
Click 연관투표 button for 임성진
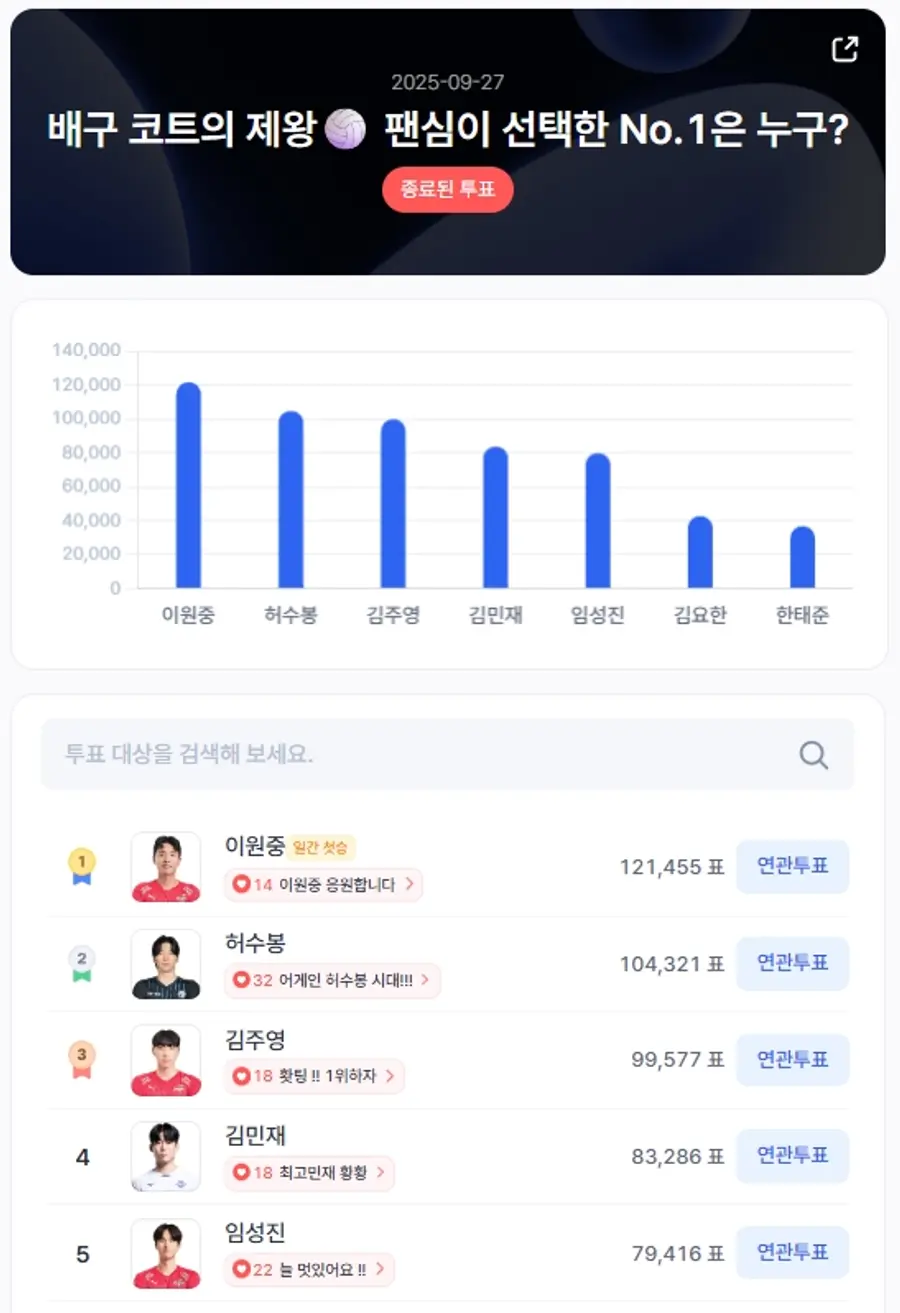point(793,1252)
